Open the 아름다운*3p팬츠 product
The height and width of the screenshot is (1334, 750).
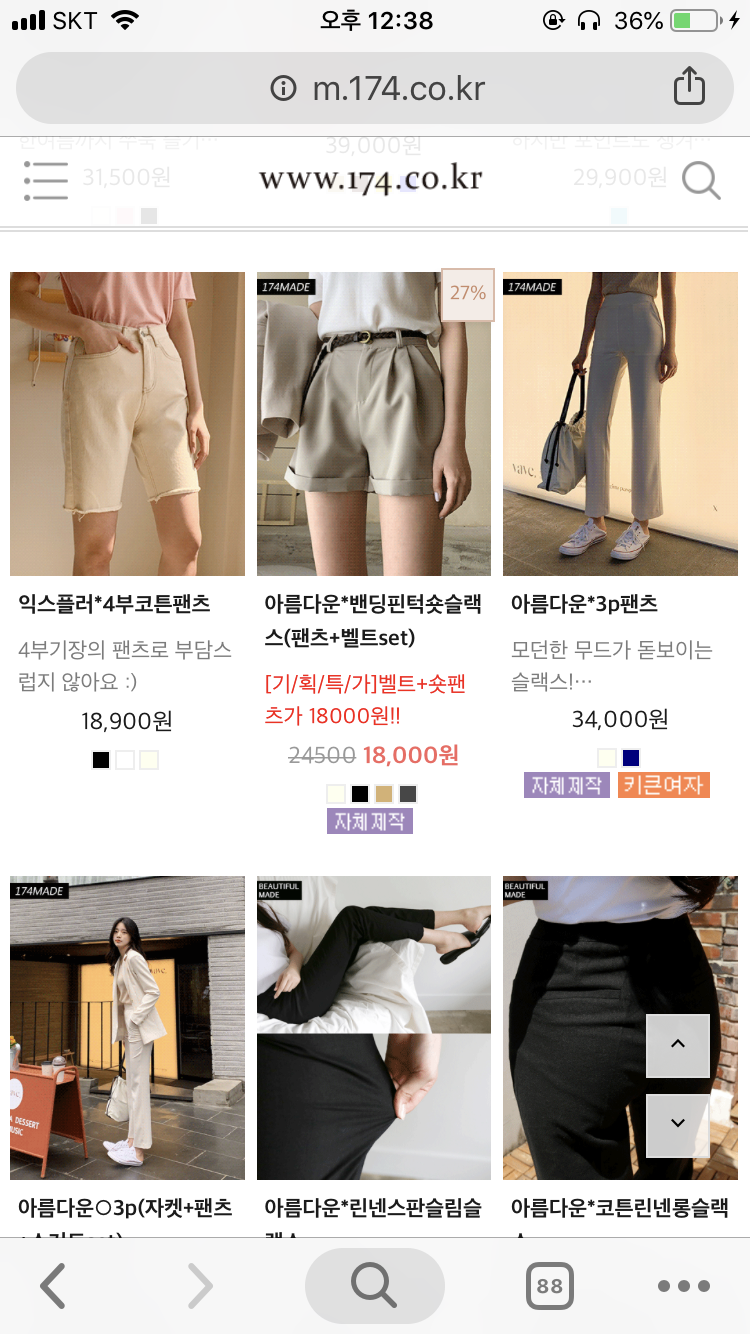tap(620, 424)
